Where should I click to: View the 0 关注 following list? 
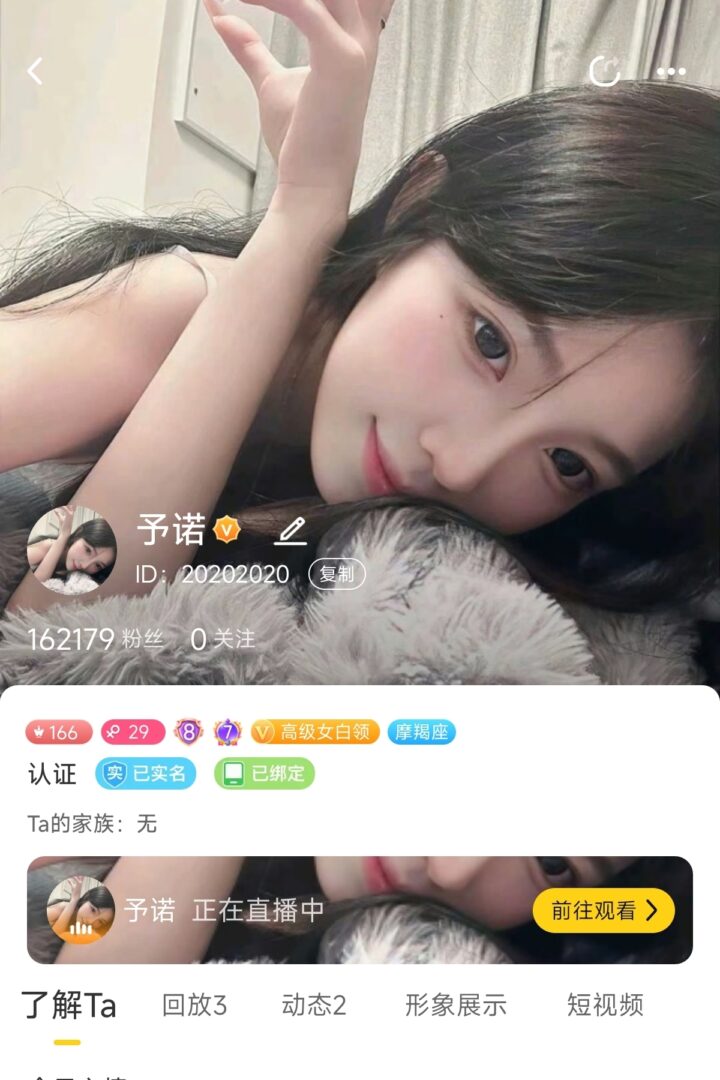(x=223, y=639)
